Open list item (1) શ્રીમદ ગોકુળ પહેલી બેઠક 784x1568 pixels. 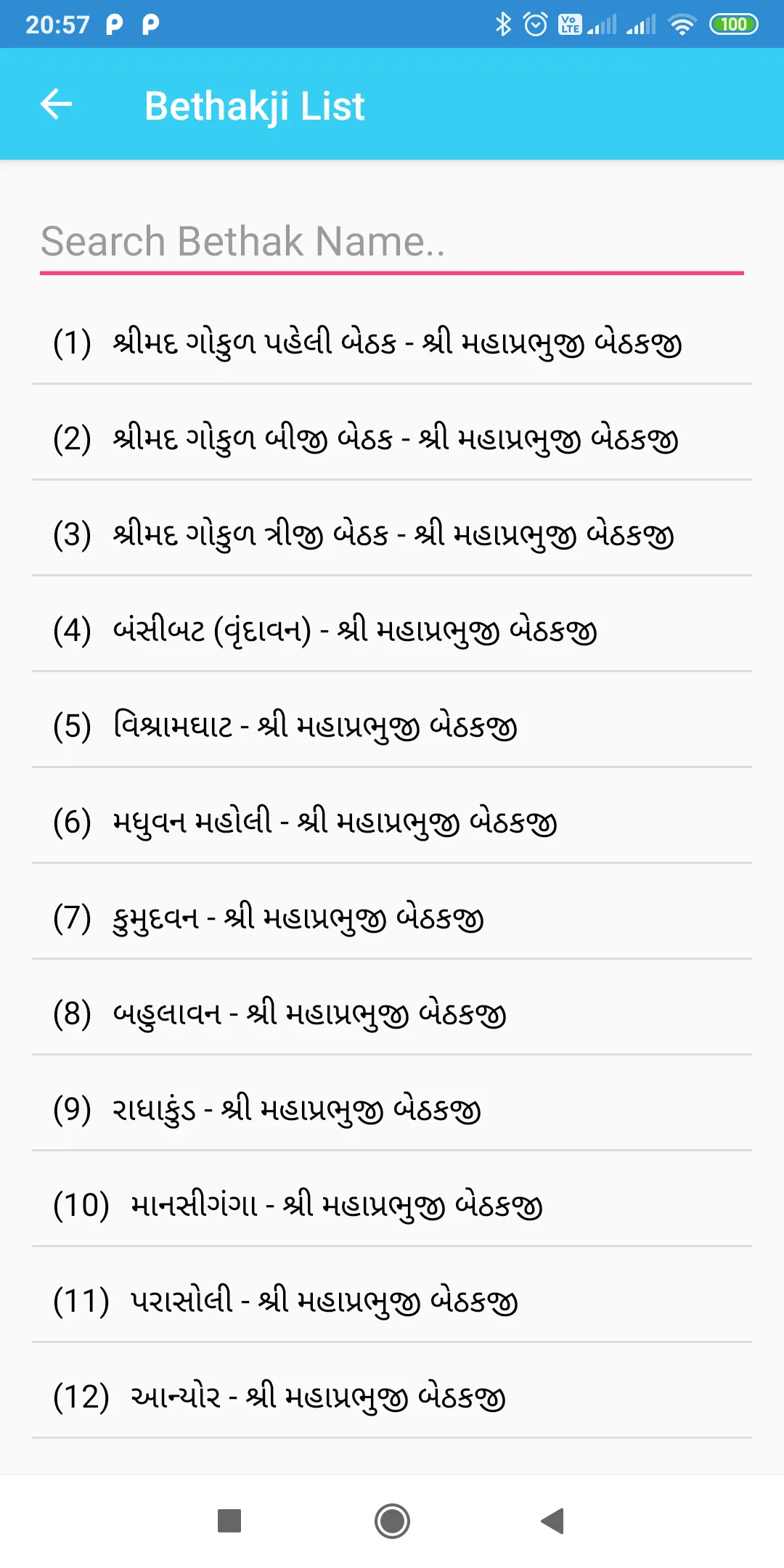tap(392, 343)
